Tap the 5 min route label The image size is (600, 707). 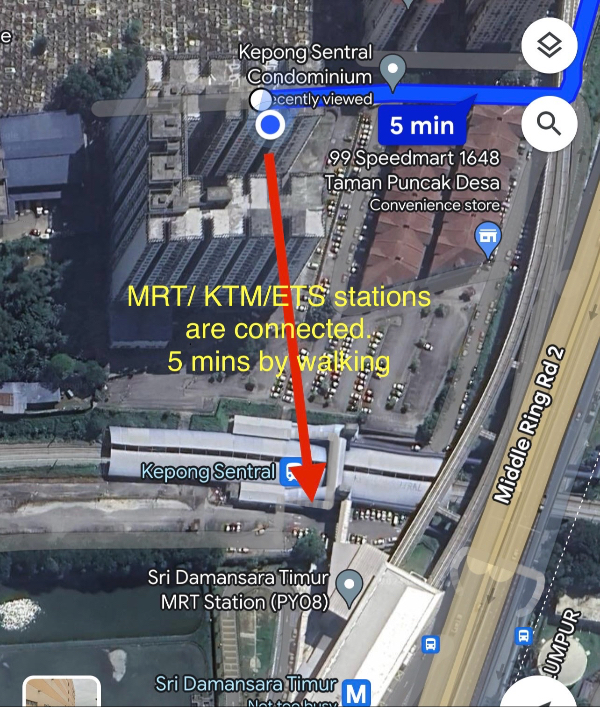point(422,126)
